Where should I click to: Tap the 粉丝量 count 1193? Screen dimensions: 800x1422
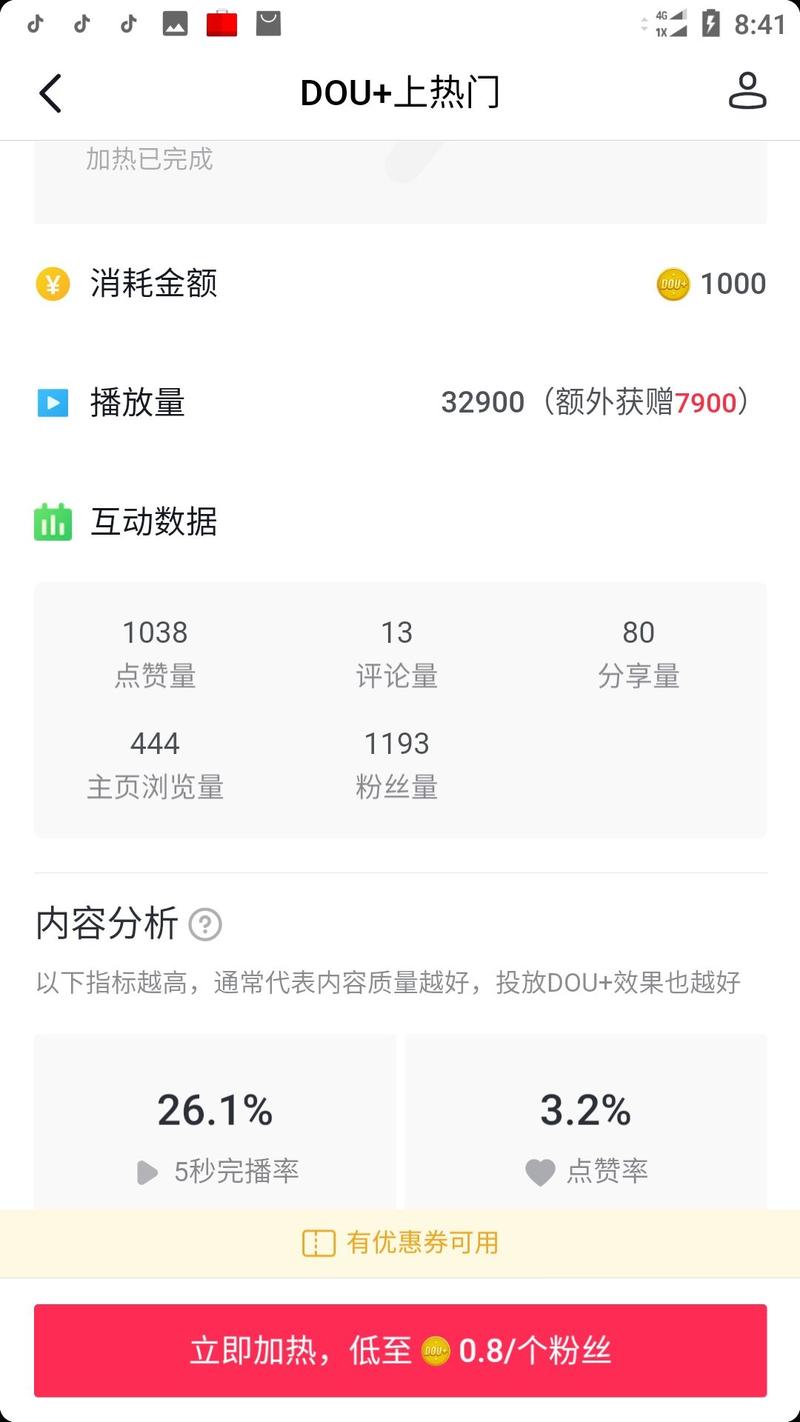(x=397, y=744)
